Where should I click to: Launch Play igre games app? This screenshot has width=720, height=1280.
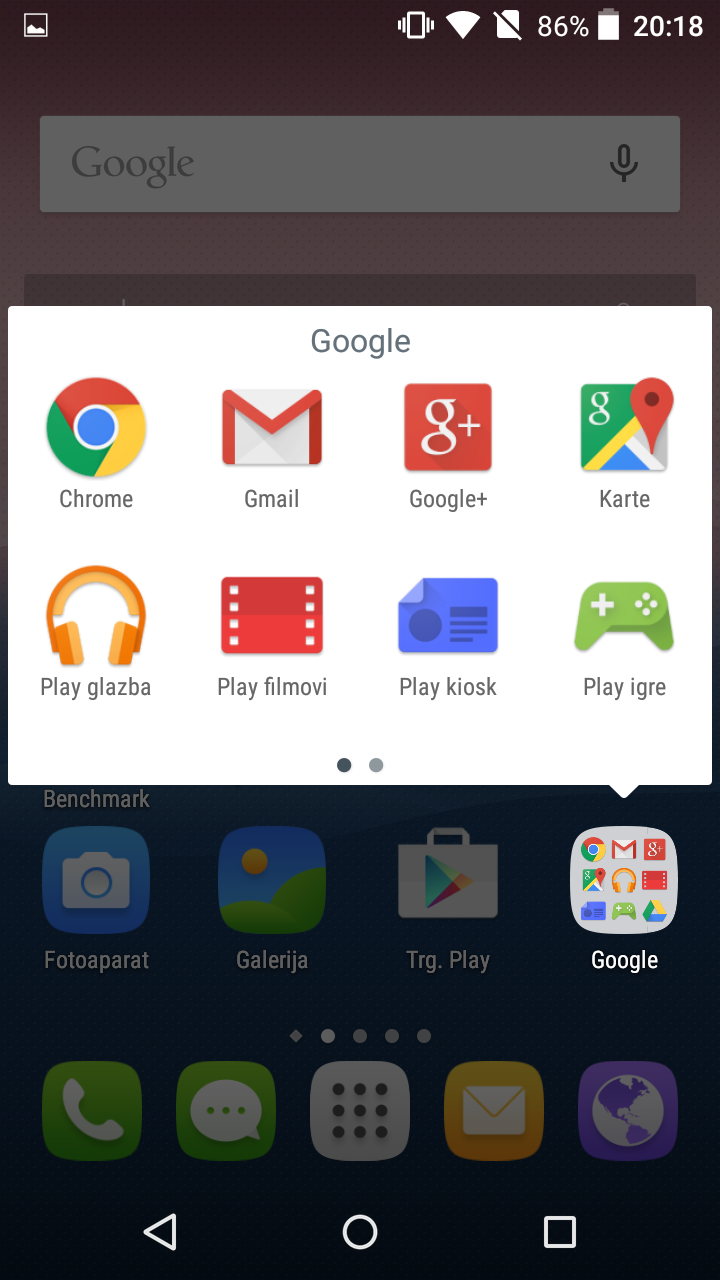pyautogui.click(x=625, y=616)
